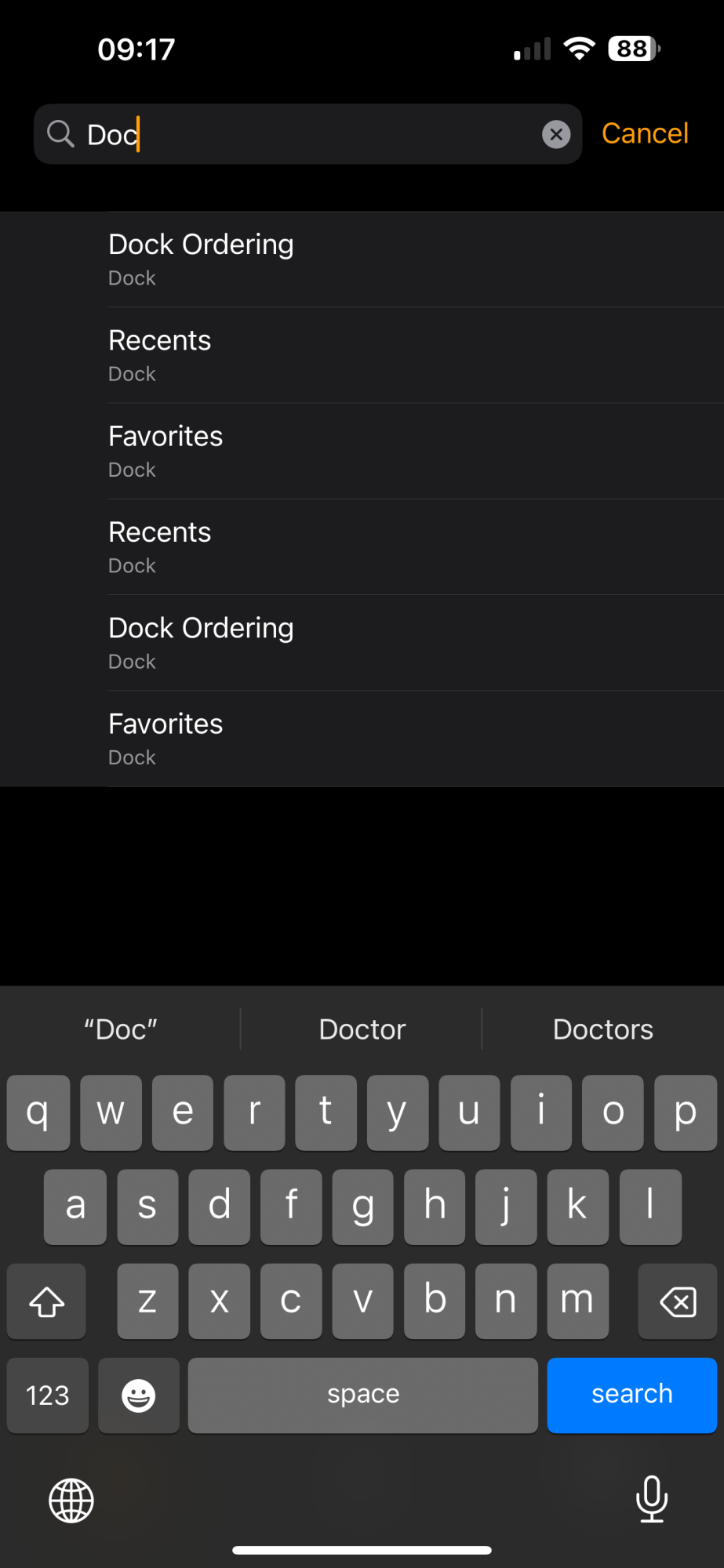The width and height of the screenshot is (724, 1568).
Task: Choose the Doctor keyboard suggestion
Action: point(362,1029)
